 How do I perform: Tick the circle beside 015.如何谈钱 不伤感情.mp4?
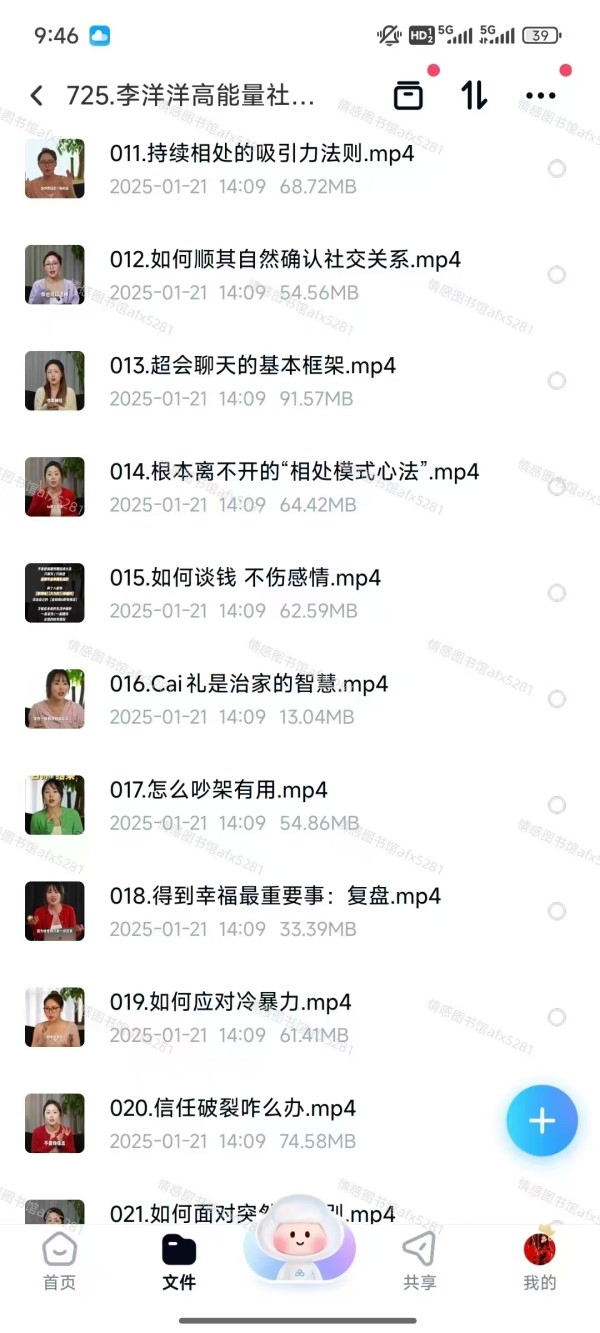pos(557,593)
